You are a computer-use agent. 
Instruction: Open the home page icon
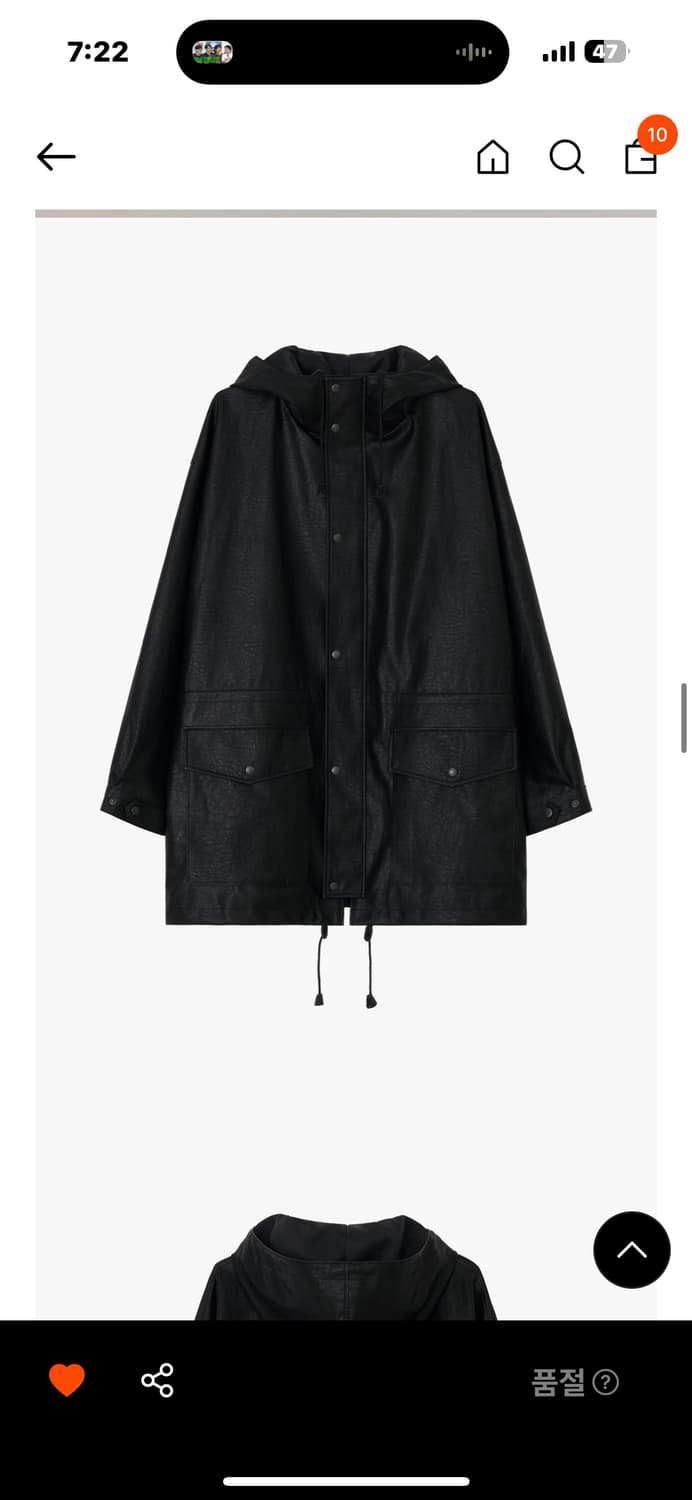click(492, 157)
